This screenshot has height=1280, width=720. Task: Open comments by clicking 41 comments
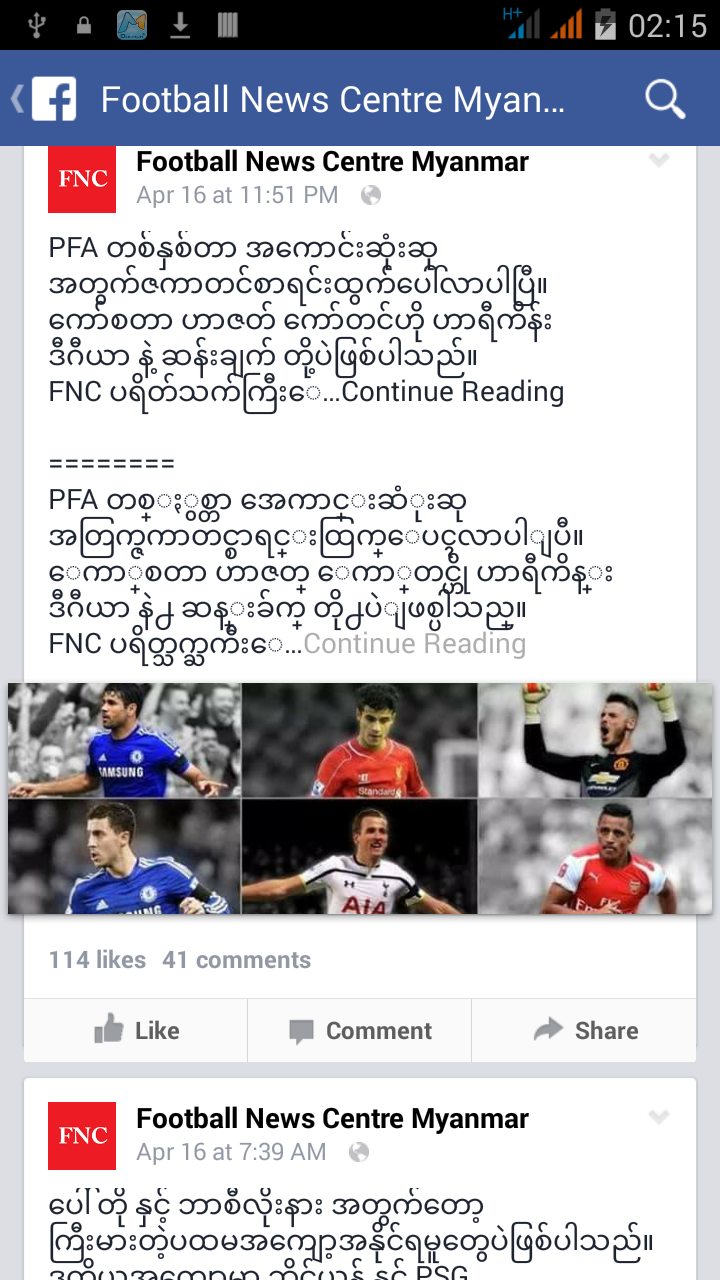click(237, 959)
